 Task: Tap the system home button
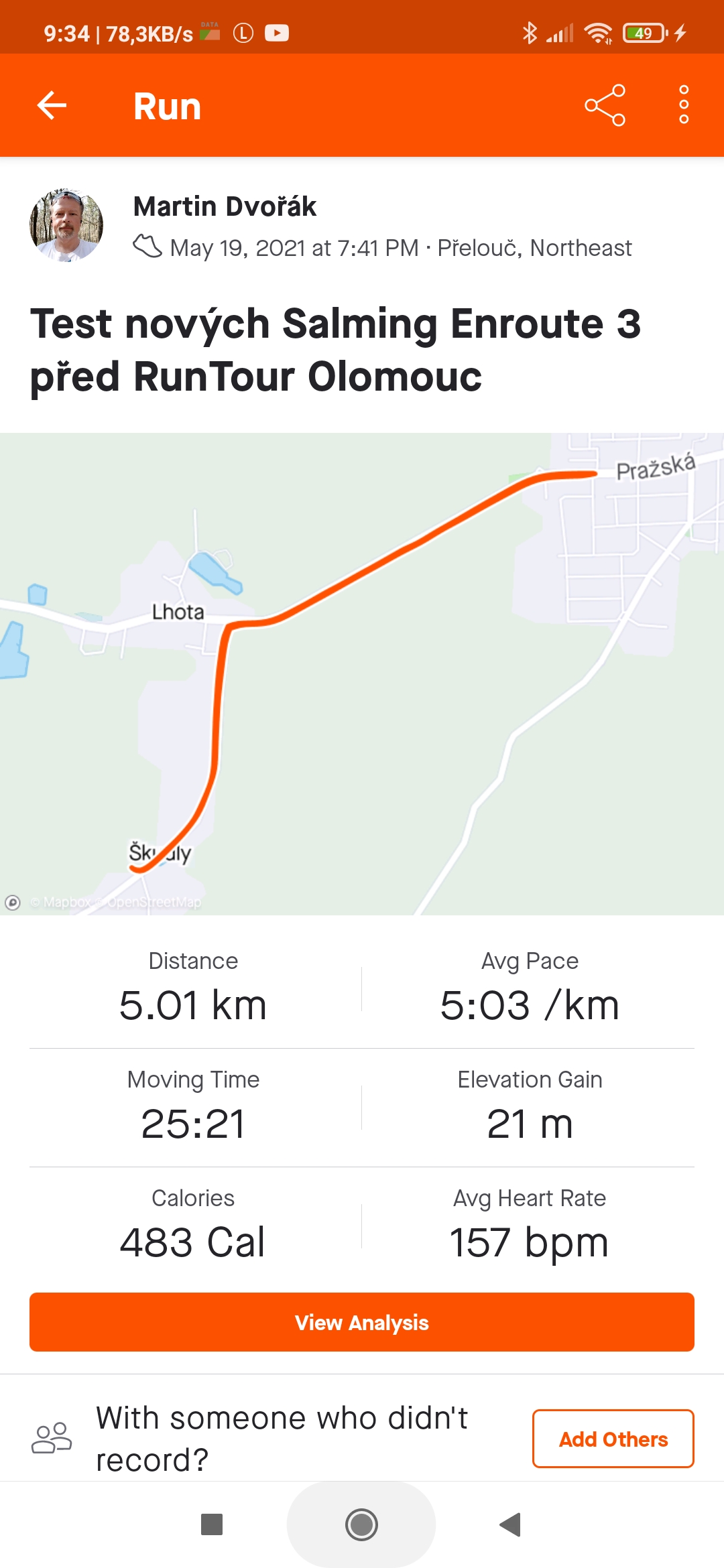pos(361,1524)
